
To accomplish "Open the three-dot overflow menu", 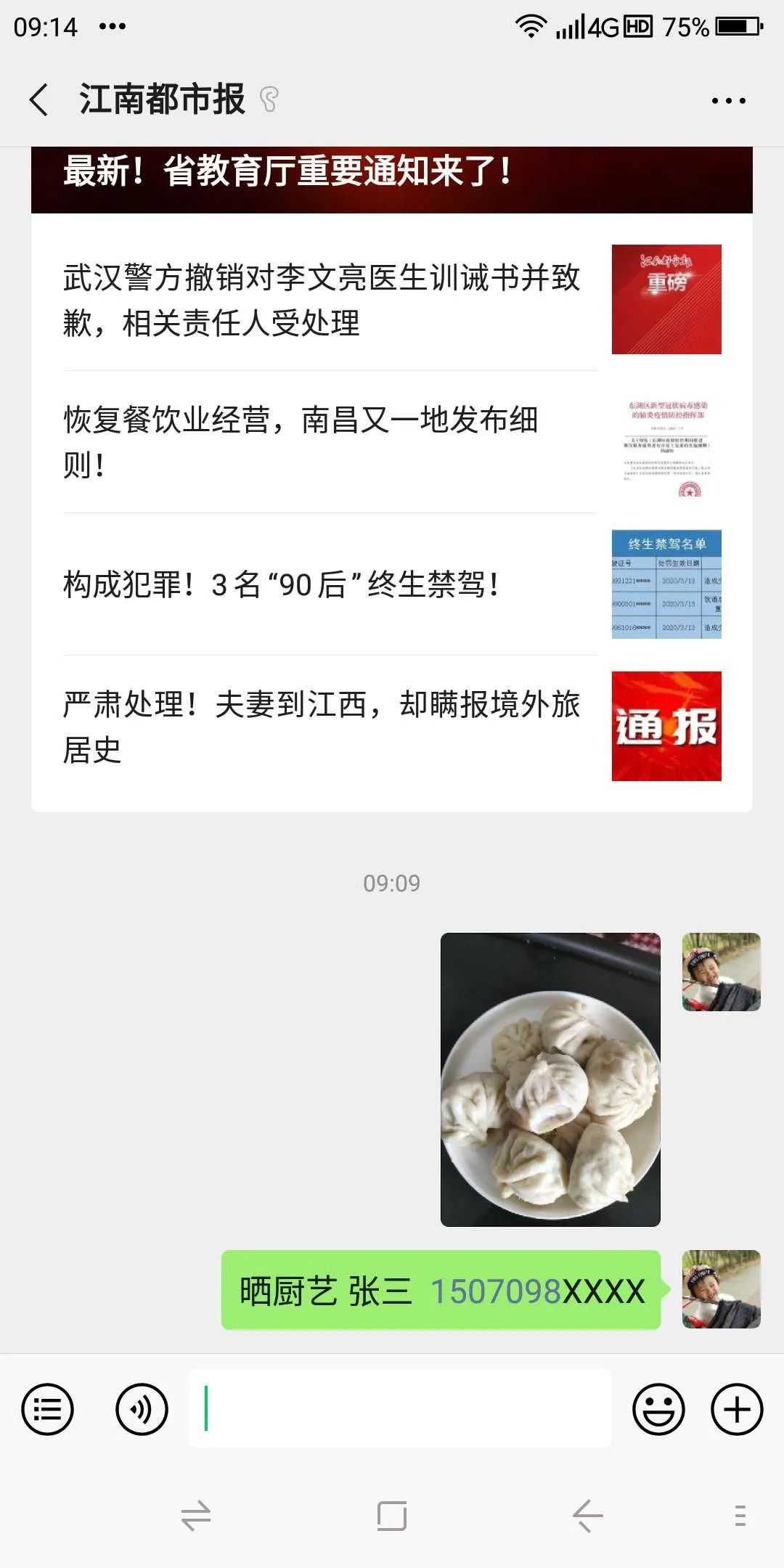I will (x=728, y=101).
